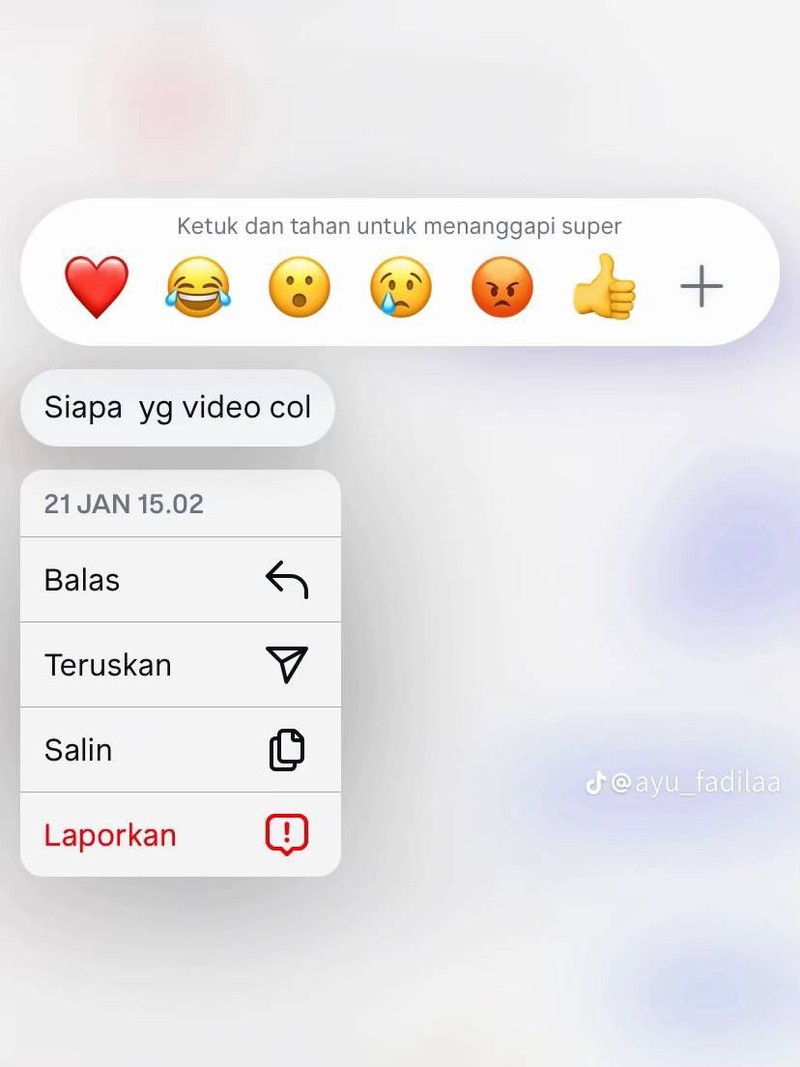The width and height of the screenshot is (800, 1067).
Task: Click the copy pages icon beside Salin
Action: pos(288,750)
